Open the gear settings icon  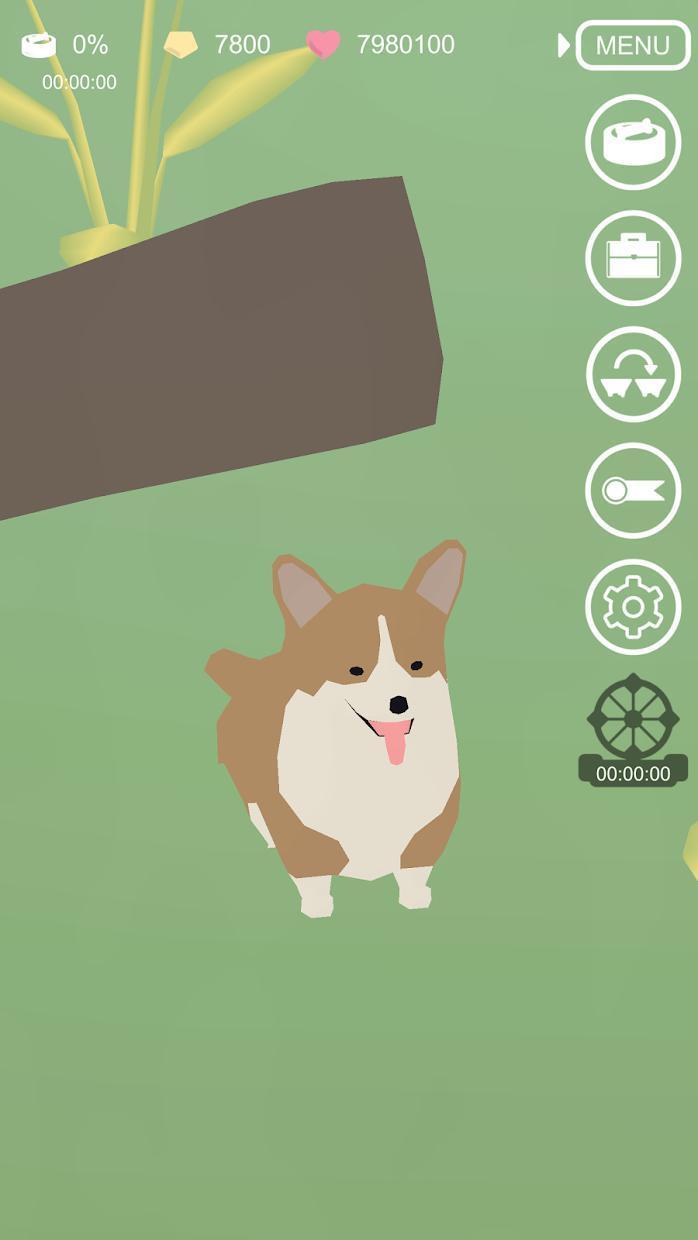click(x=633, y=607)
